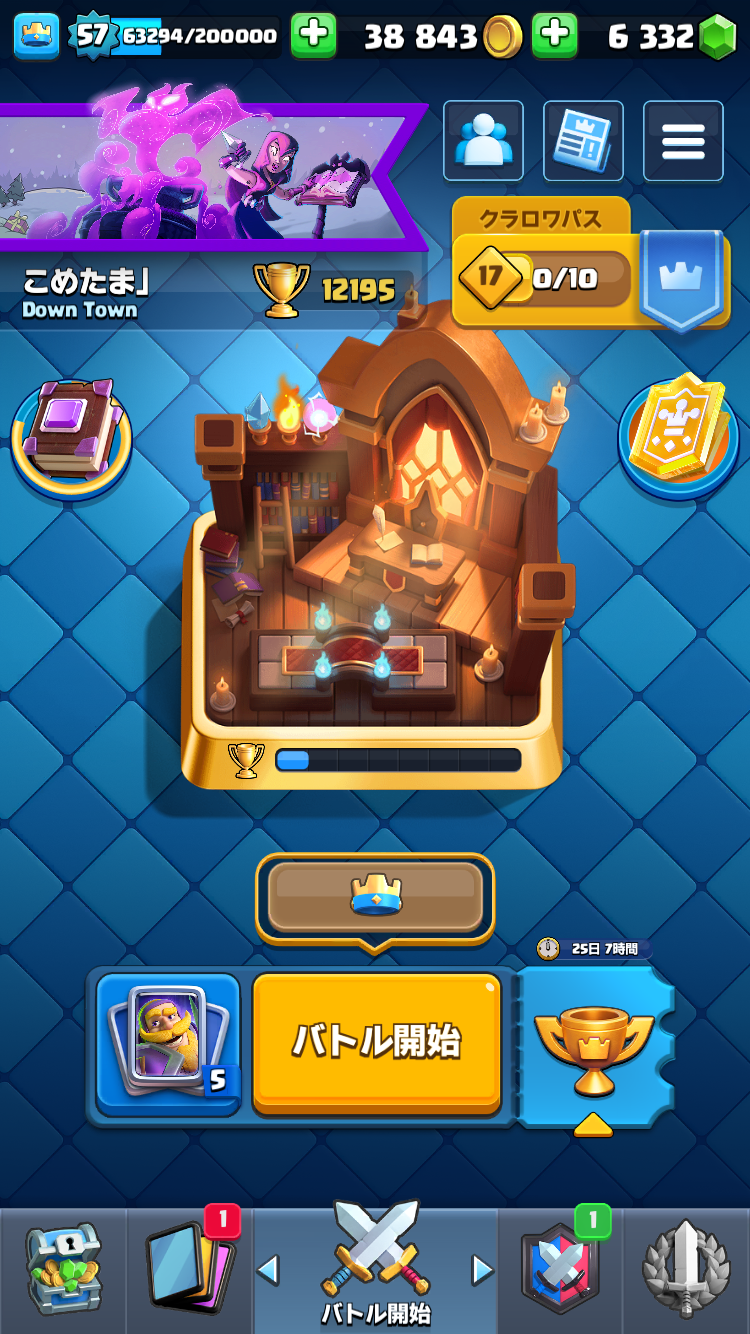This screenshot has width=750, height=1334.
Task: View player profile こめたま」
Action: click(x=85, y=292)
